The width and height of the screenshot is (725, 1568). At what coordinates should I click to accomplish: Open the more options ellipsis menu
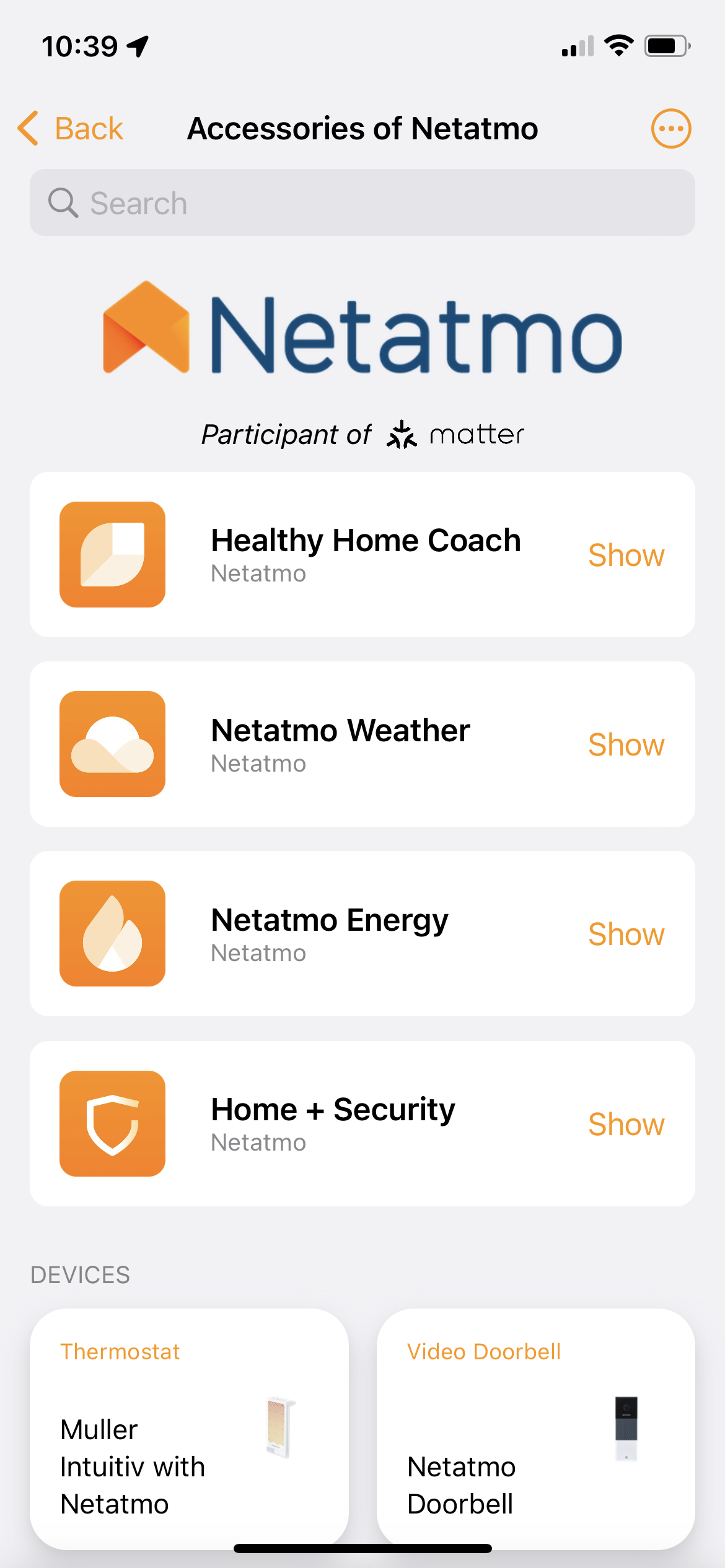click(670, 129)
